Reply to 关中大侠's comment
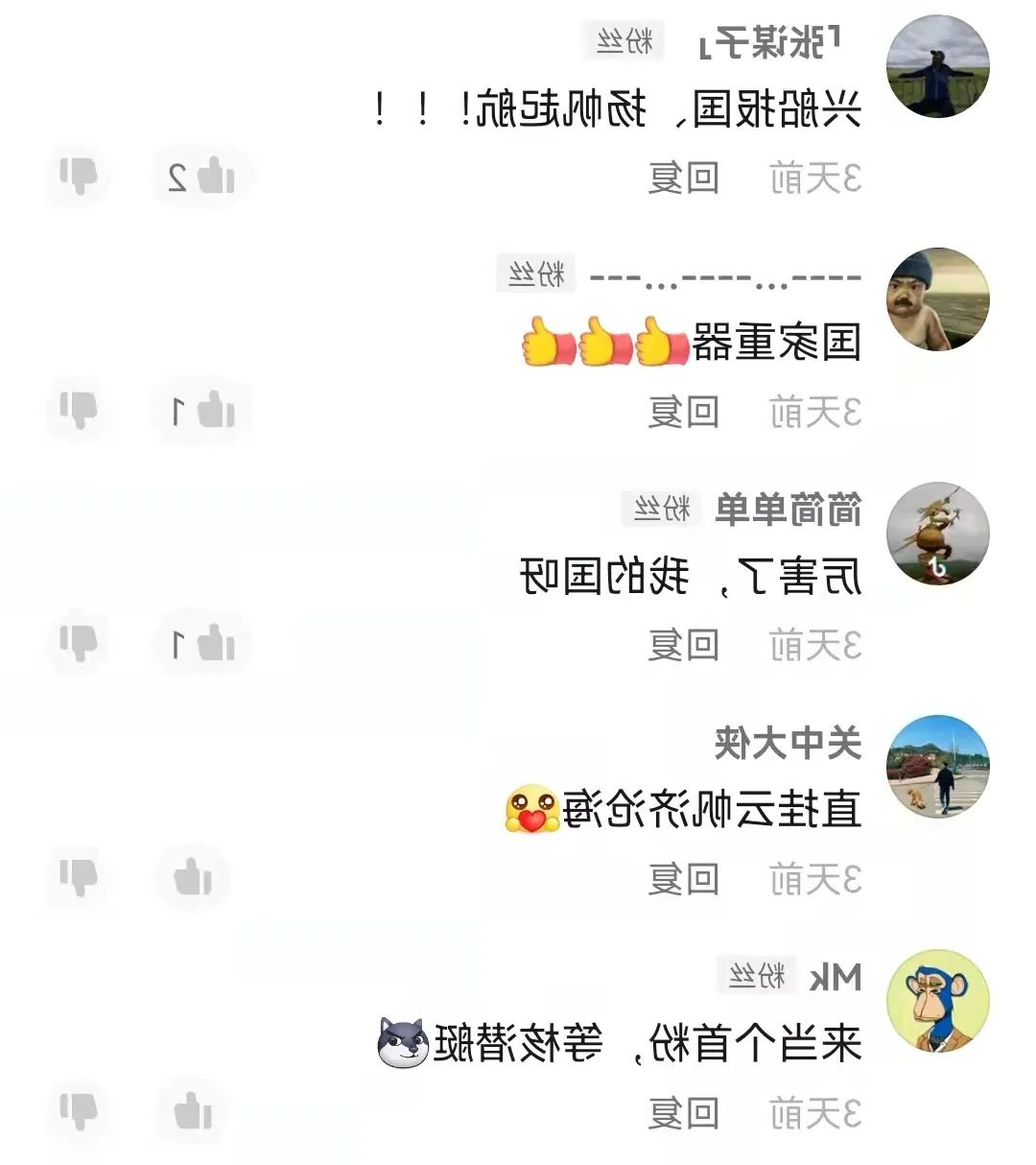The width and height of the screenshot is (1036, 1165). (x=683, y=879)
